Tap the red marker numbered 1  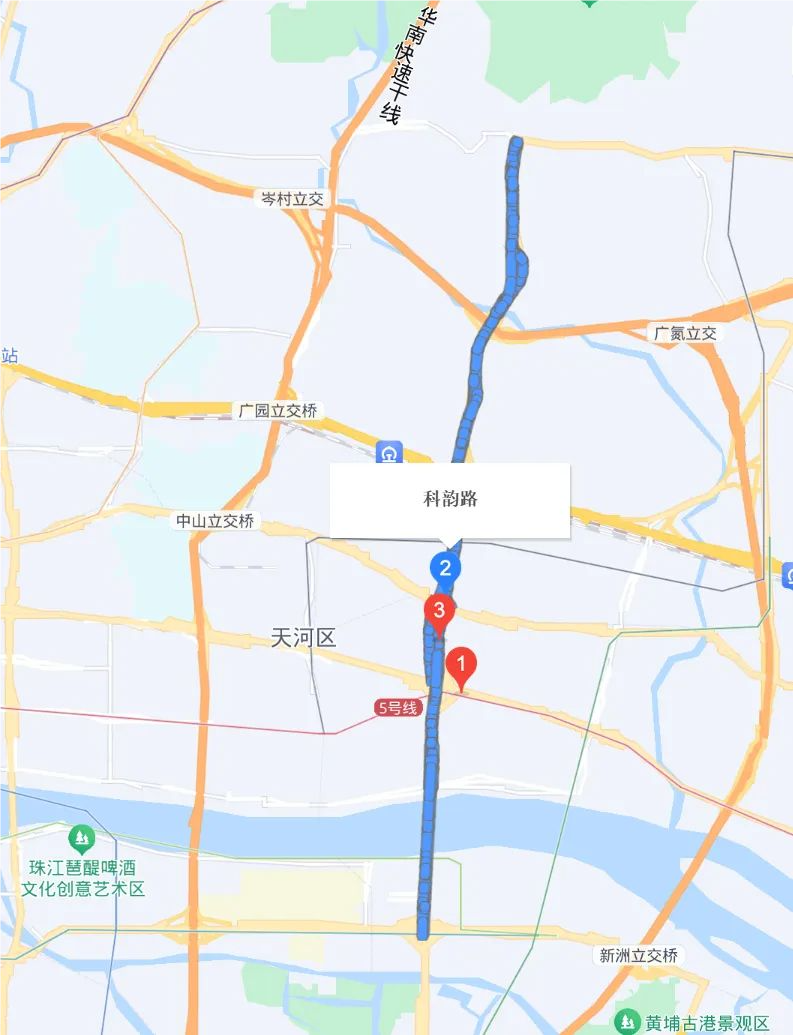point(461,664)
